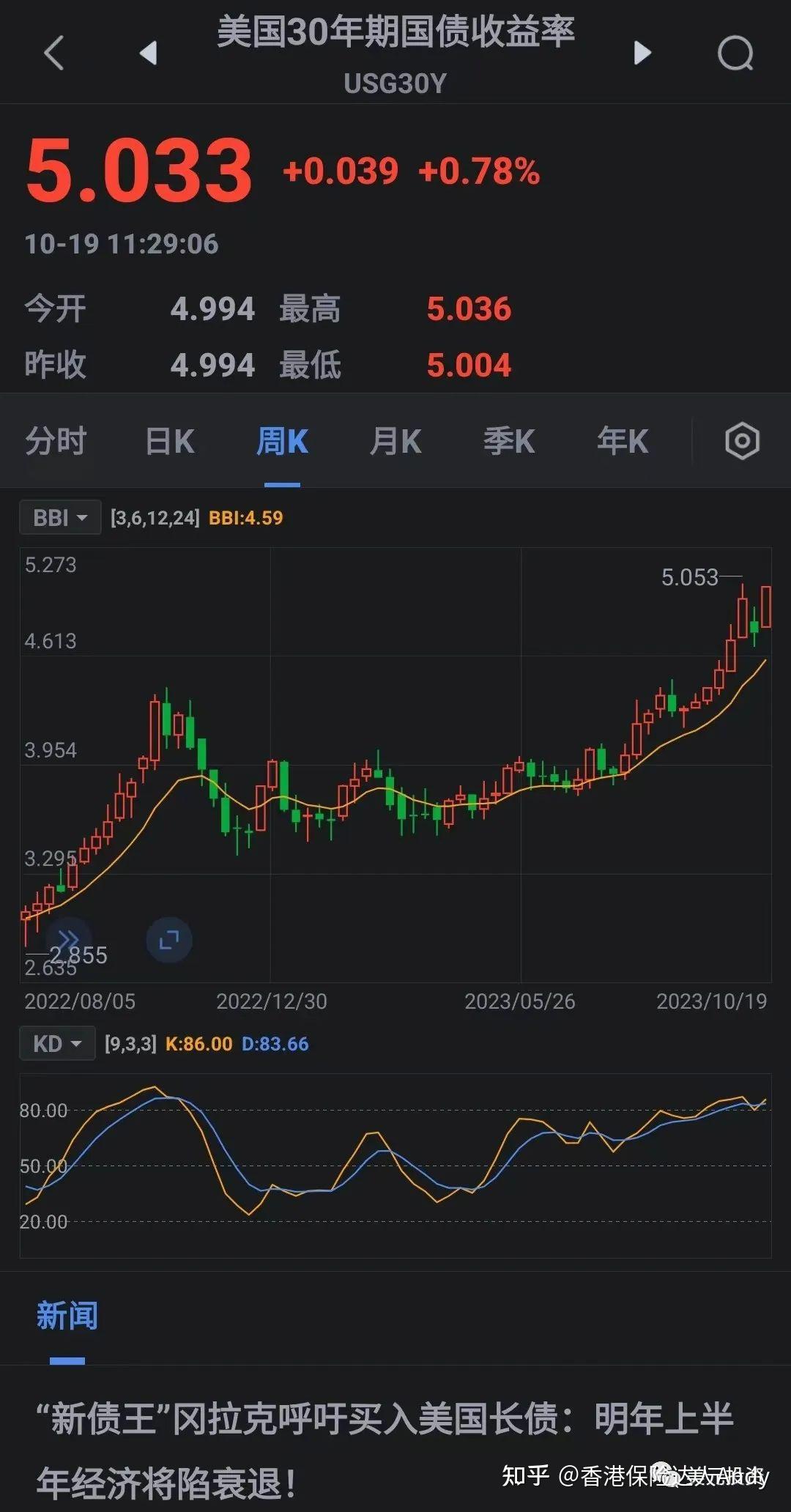Open search with the magnifier icon
The width and height of the screenshot is (791, 1512).
(x=735, y=53)
